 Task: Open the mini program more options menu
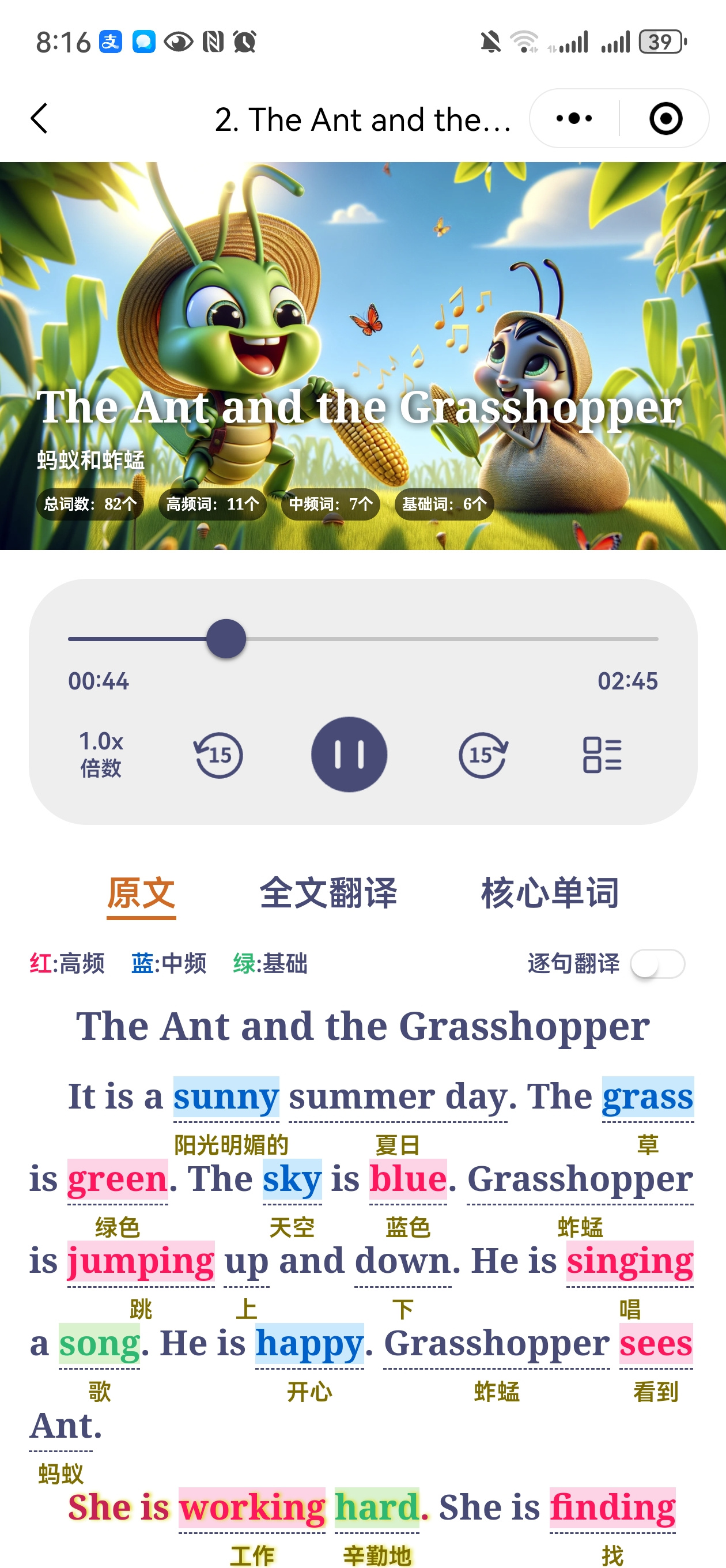574,118
